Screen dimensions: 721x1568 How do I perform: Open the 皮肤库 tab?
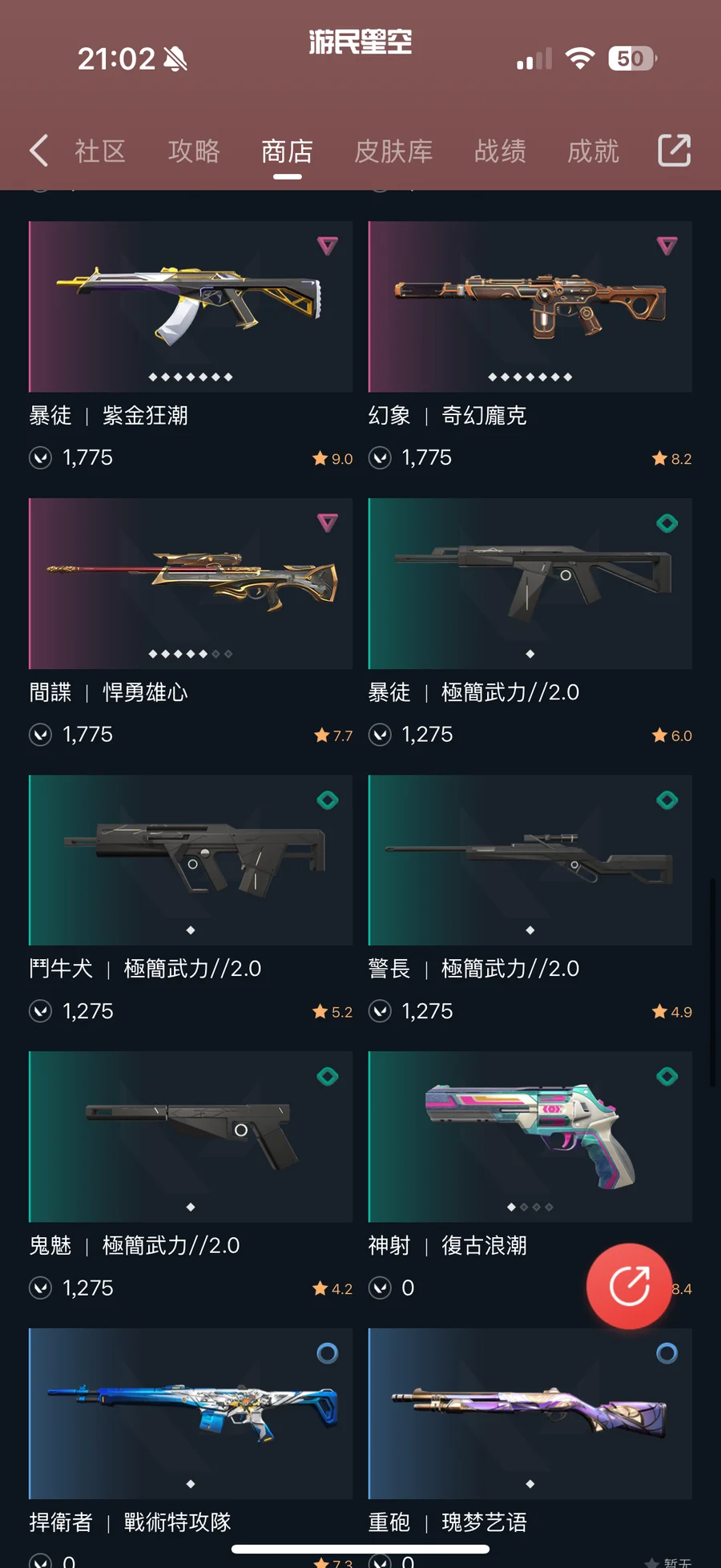(x=393, y=151)
